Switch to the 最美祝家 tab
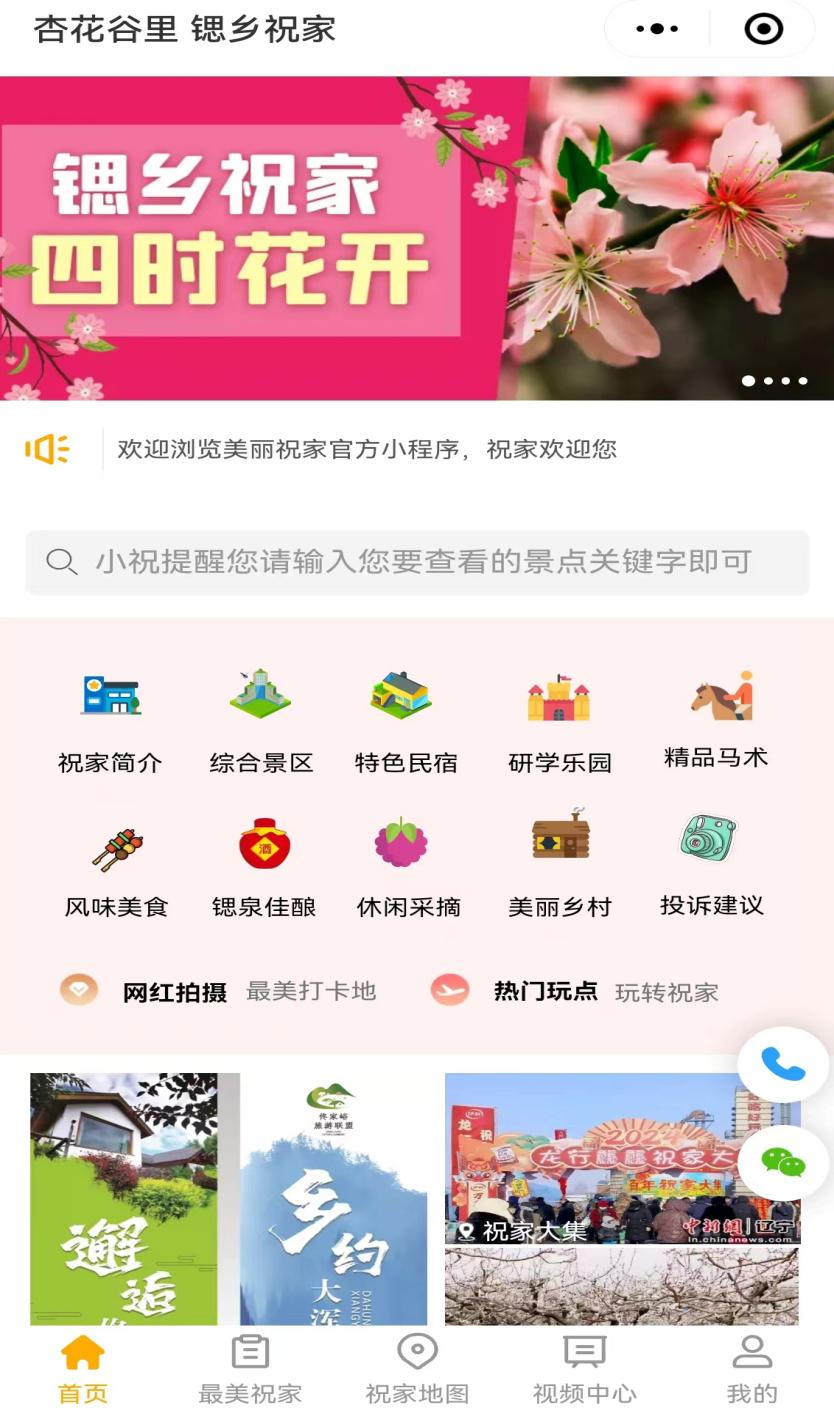The width and height of the screenshot is (834, 1416). pyautogui.click(x=250, y=1368)
